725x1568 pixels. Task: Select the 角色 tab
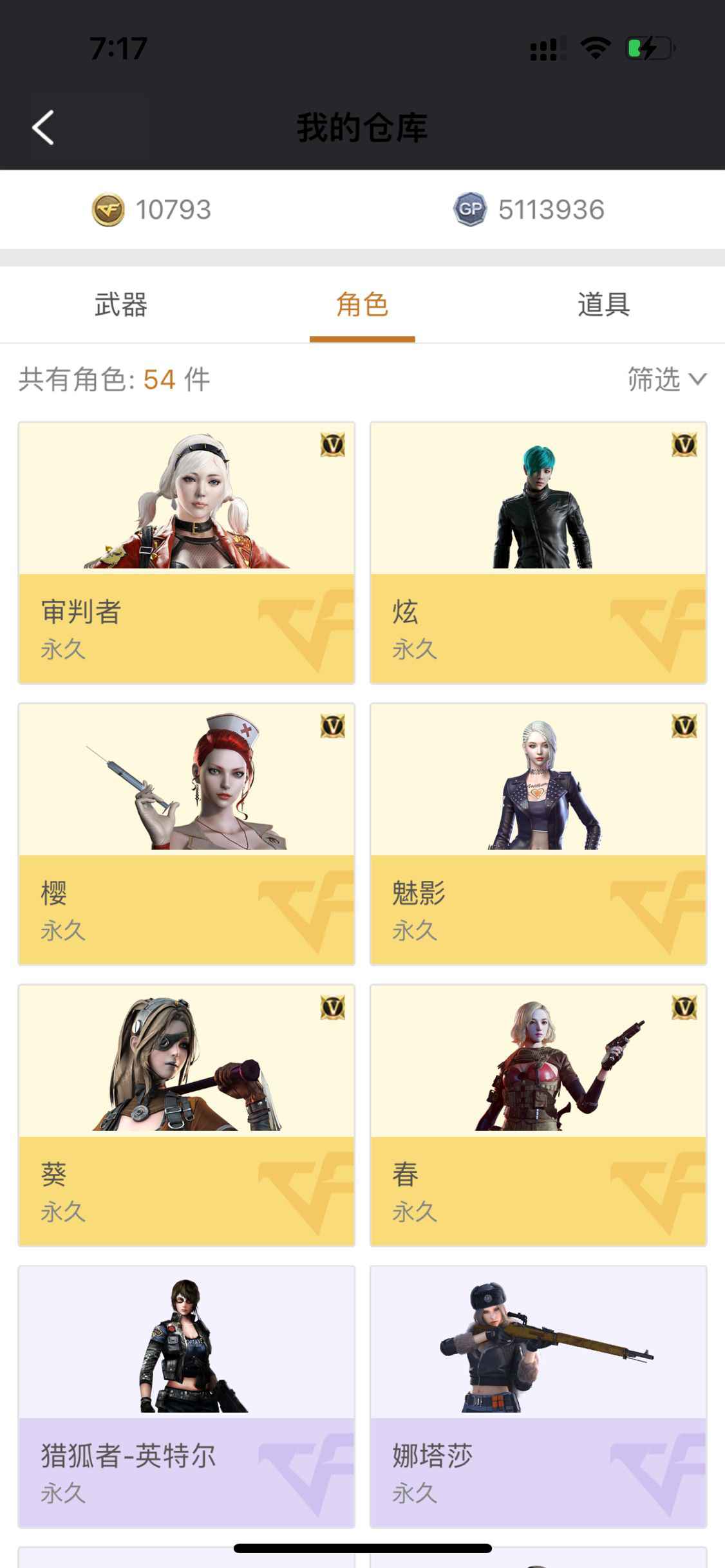click(362, 304)
